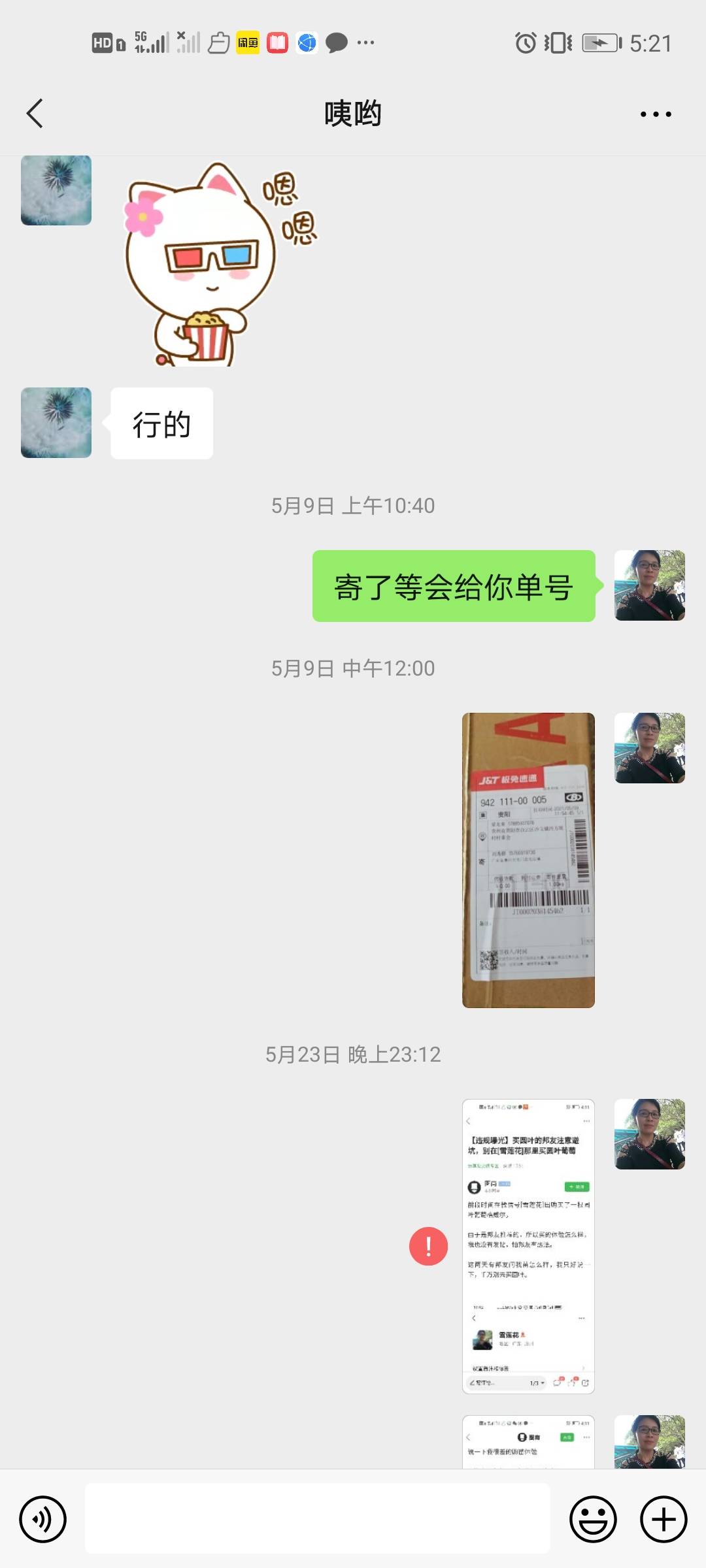View the J&T parcel label photo
The height and width of the screenshot is (1568, 706).
click(x=528, y=860)
